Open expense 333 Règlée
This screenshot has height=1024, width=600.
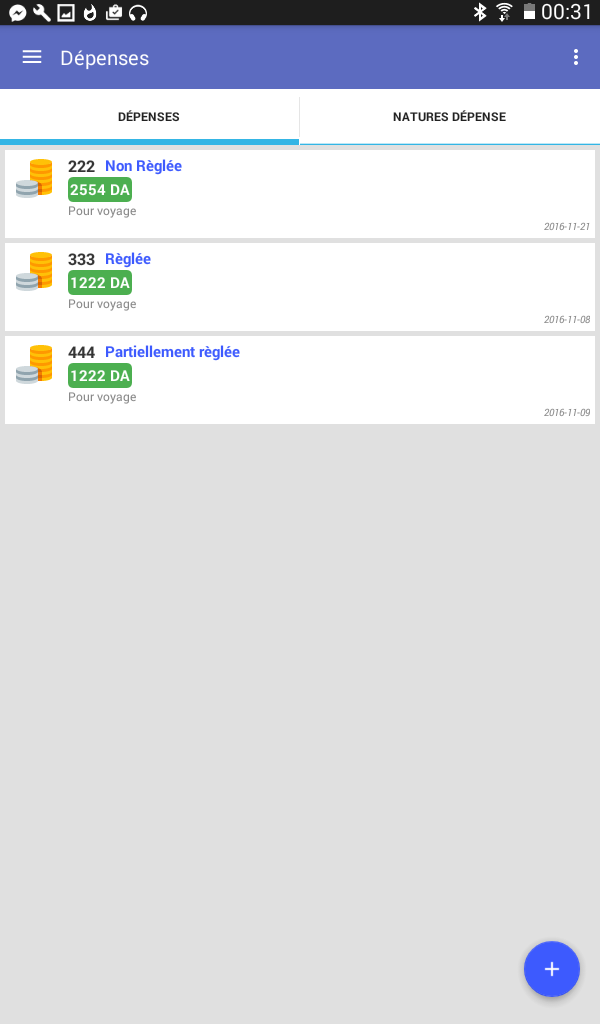(x=300, y=287)
